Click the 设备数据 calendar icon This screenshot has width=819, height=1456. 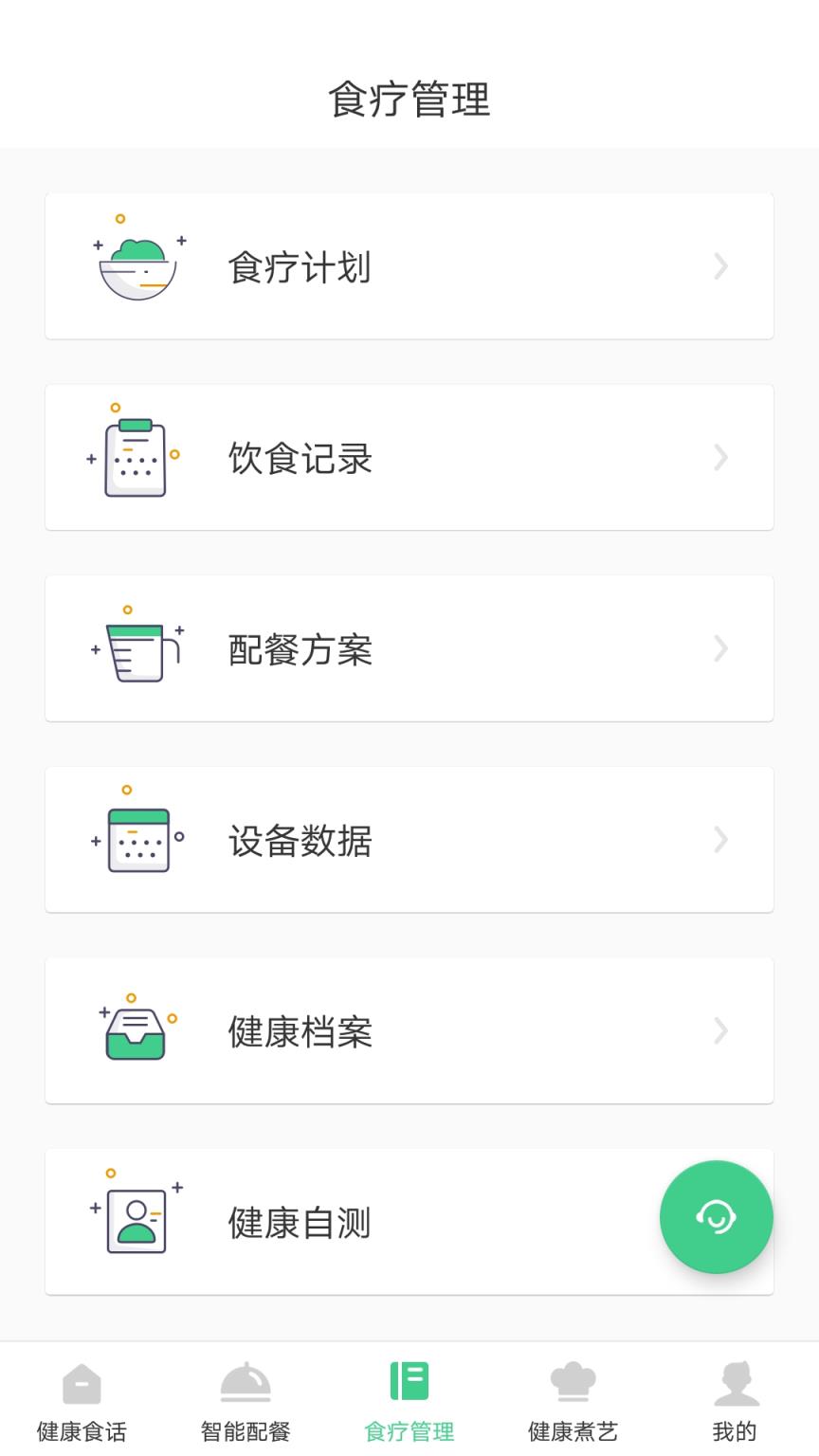pyautogui.click(x=135, y=840)
